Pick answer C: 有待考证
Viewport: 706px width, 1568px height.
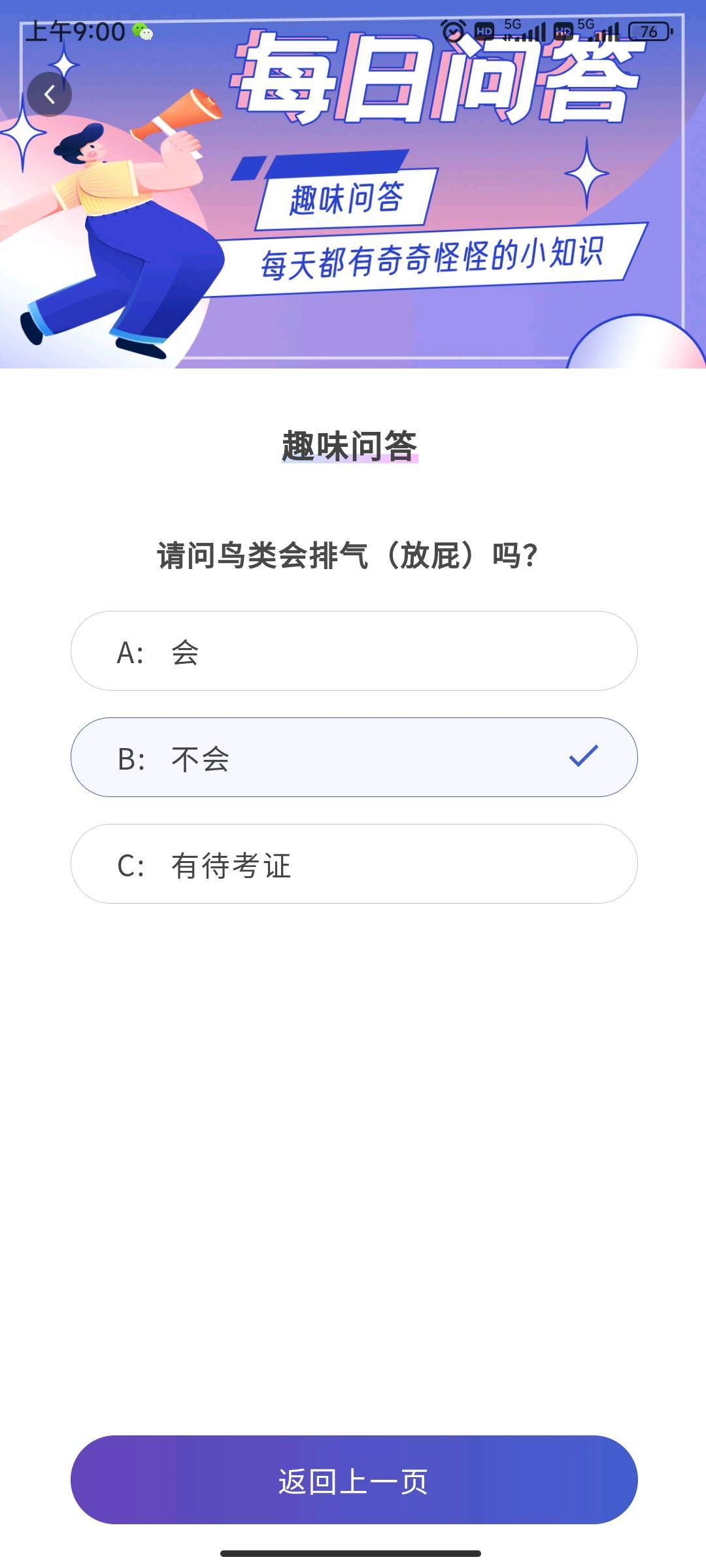(354, 864)
